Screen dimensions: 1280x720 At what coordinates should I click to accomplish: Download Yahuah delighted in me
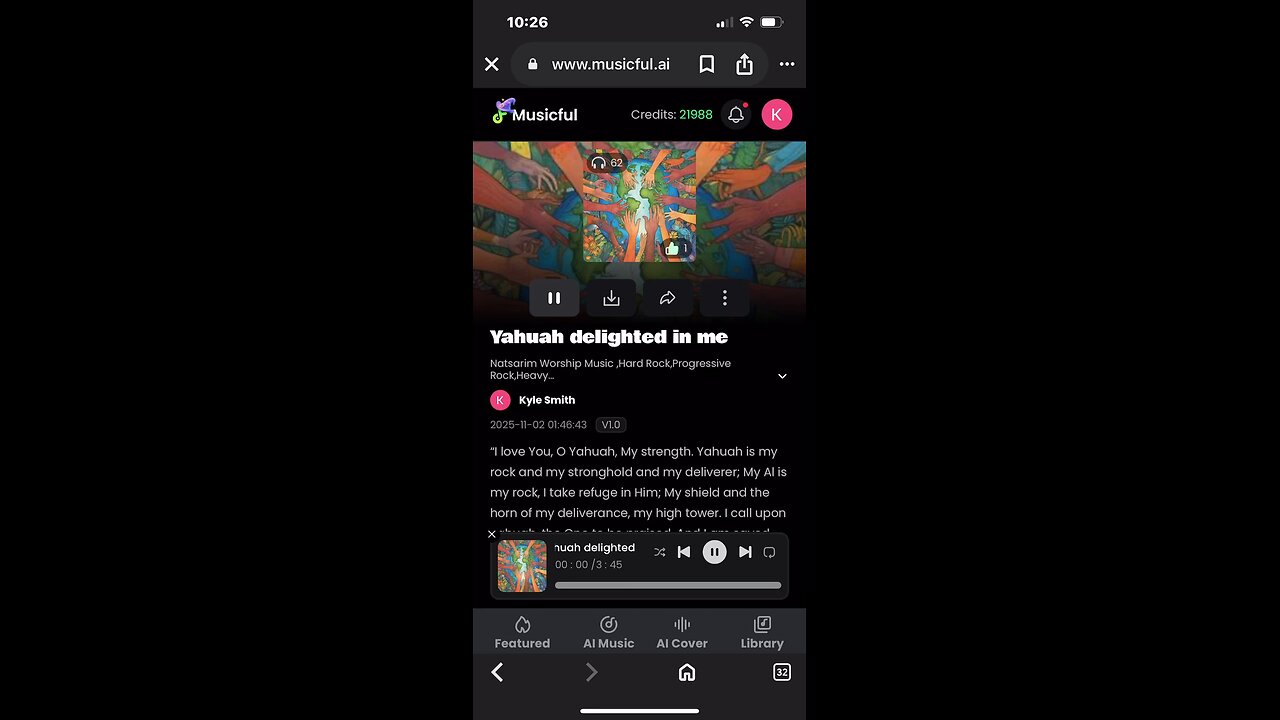point(611,298)
